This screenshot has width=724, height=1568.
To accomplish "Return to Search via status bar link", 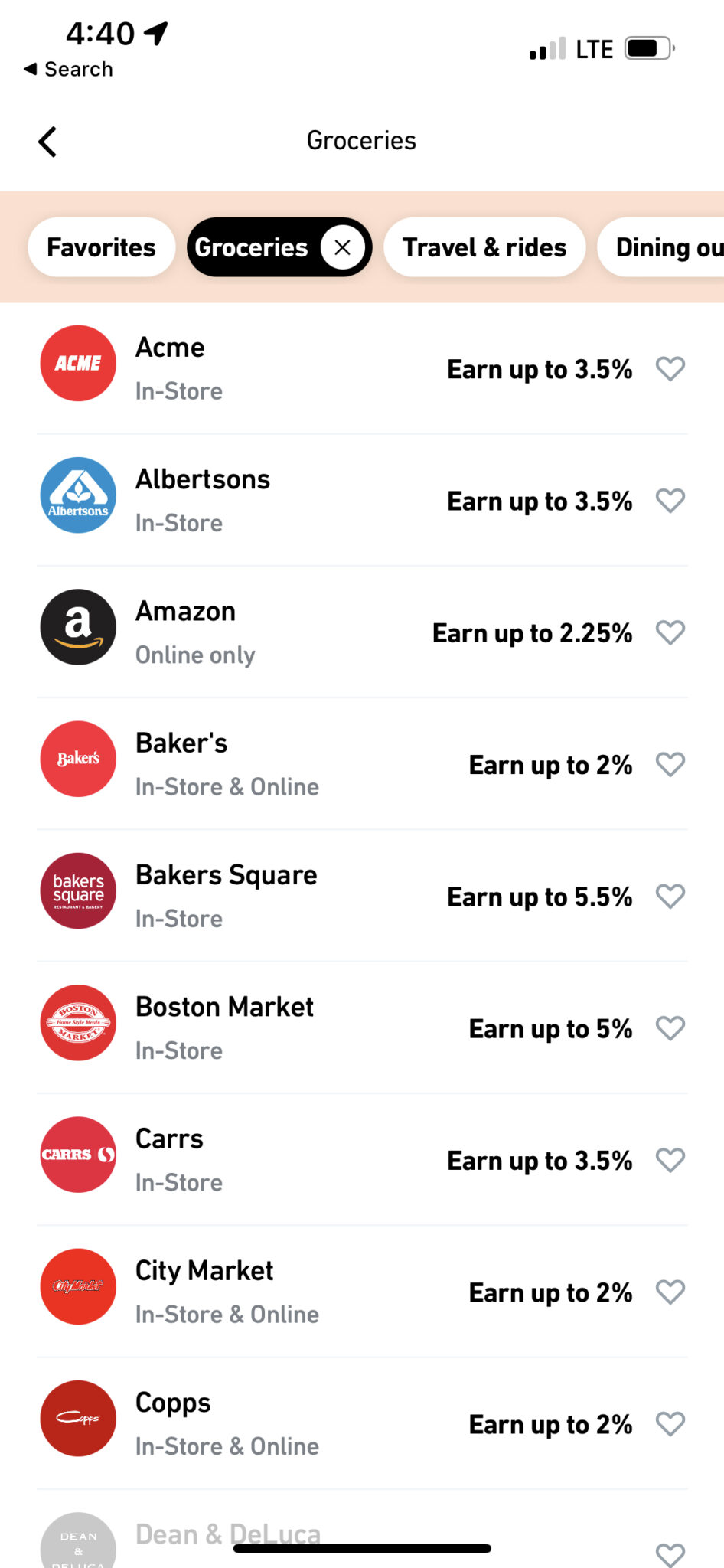I will [68, 69].
